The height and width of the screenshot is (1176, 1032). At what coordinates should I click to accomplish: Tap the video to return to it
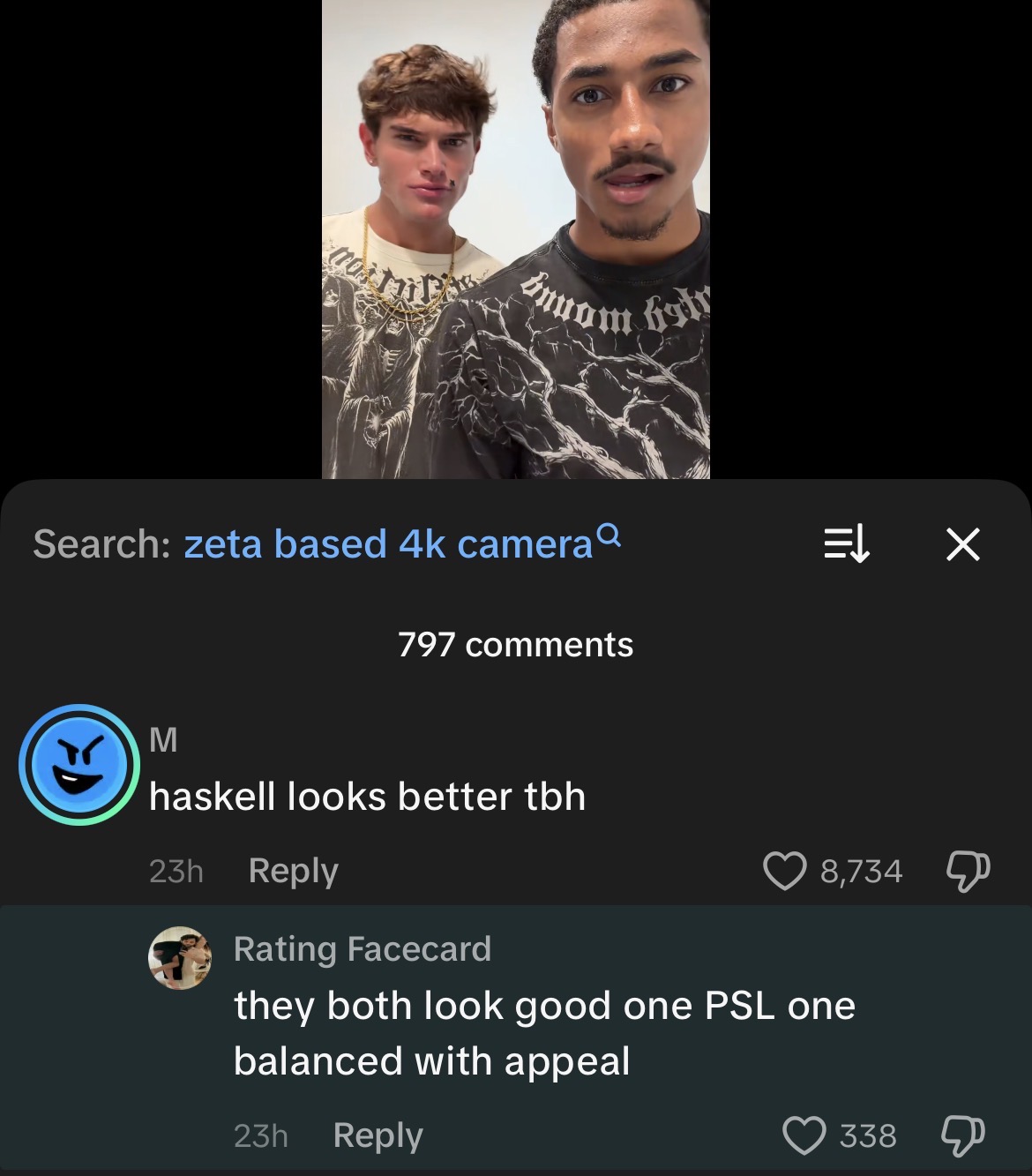pyautogui.click(x=515, y=238)
